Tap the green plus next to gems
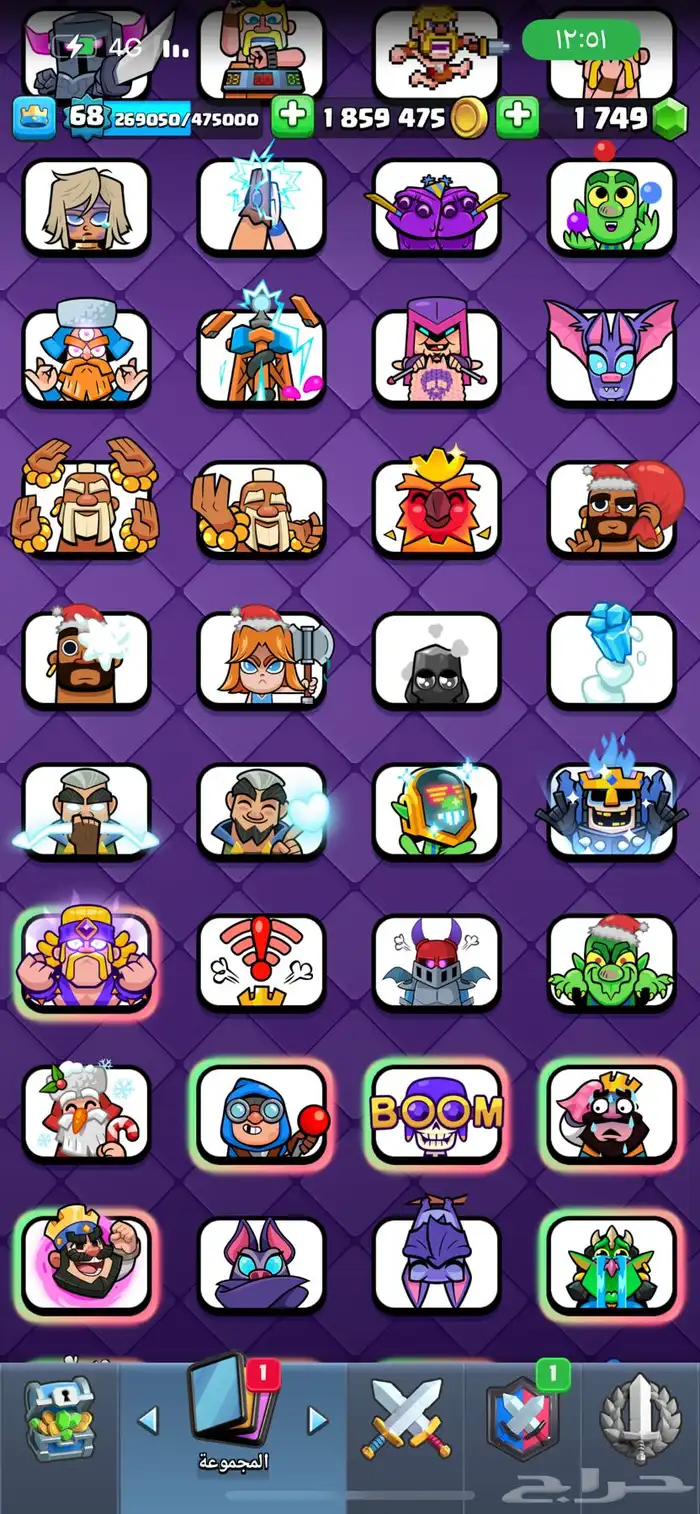The image size is (700, 1514). tap(517, 118)
